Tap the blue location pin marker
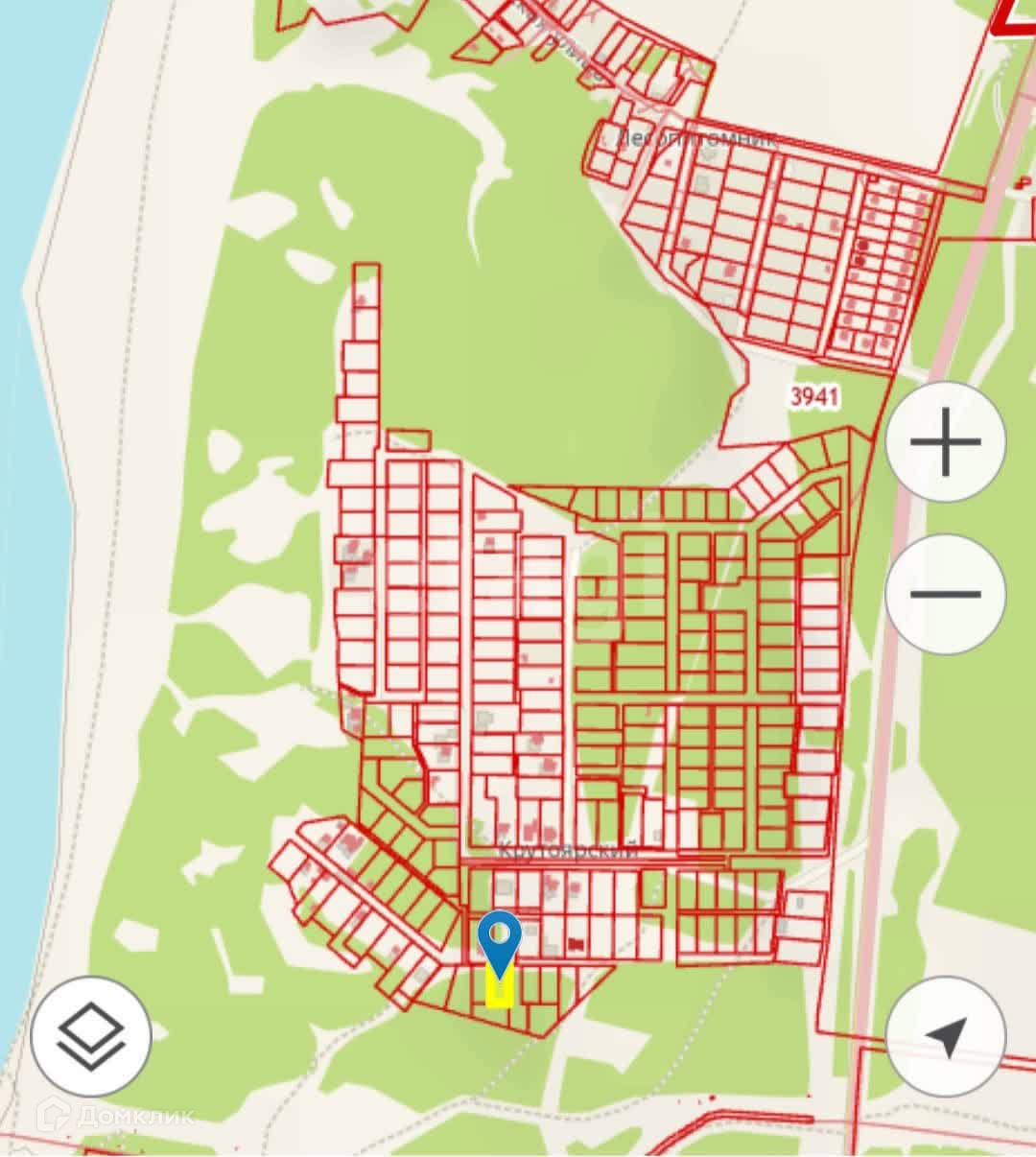This screenshot has height=1157, width=1036. (x=500, y=940)
